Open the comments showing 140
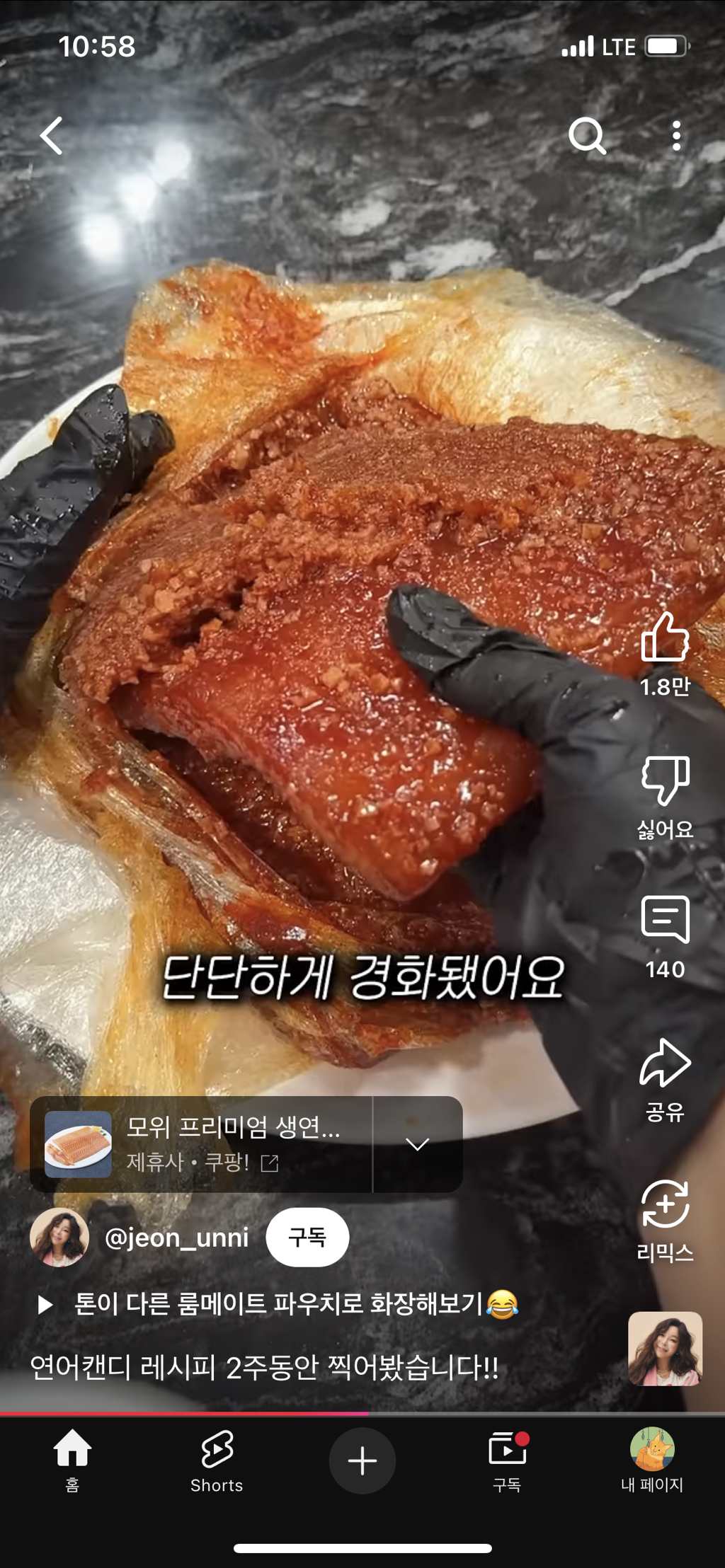 click(x=665, y=921)
